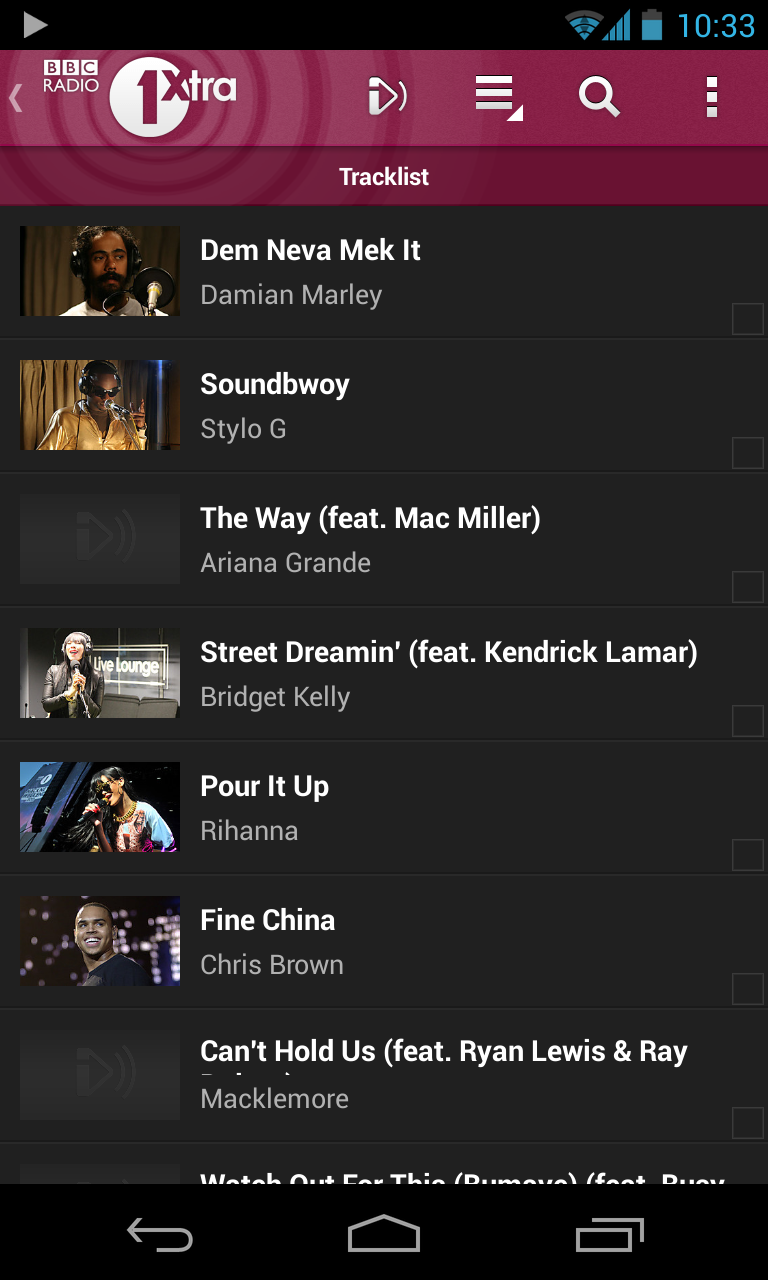Go to the home screen
Image resolution: width=768 pixels, height=1280 pixels.
pyautogui.click(x=384, y=1235)
